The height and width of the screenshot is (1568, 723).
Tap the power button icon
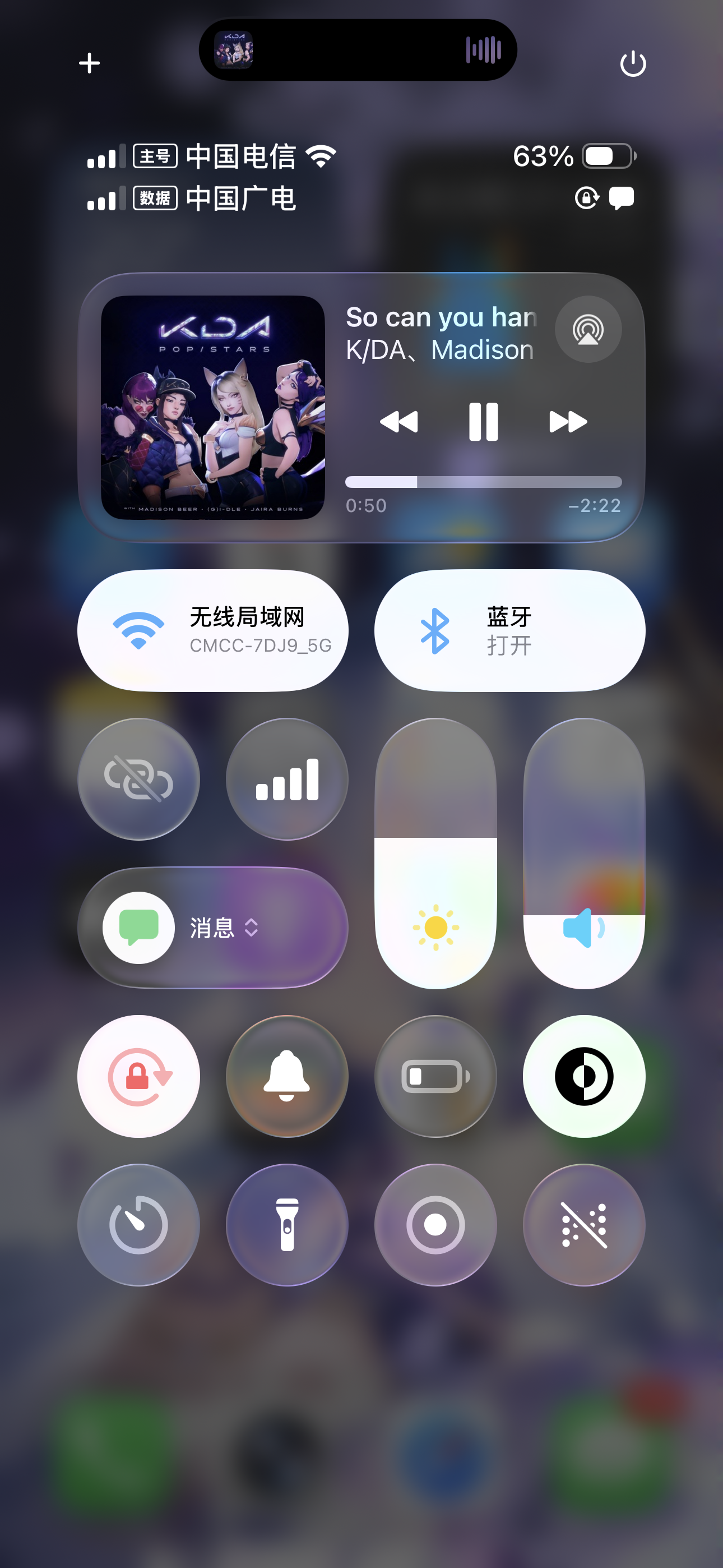[x=632, y=63]
